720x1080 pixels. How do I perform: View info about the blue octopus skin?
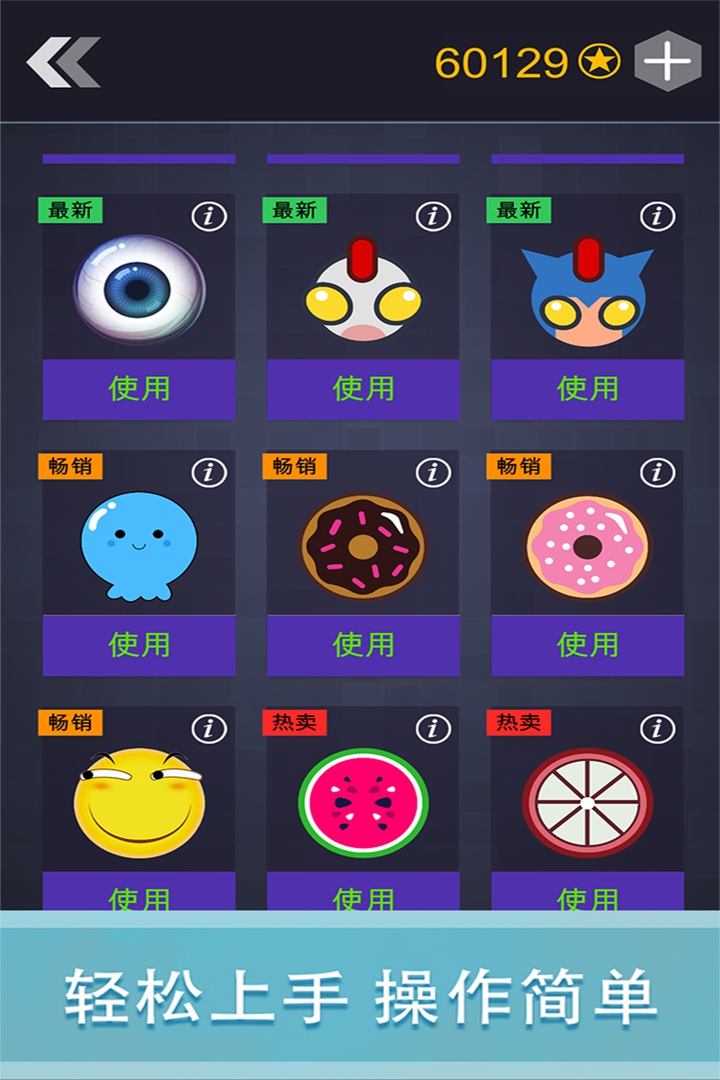tap(209, 472)
